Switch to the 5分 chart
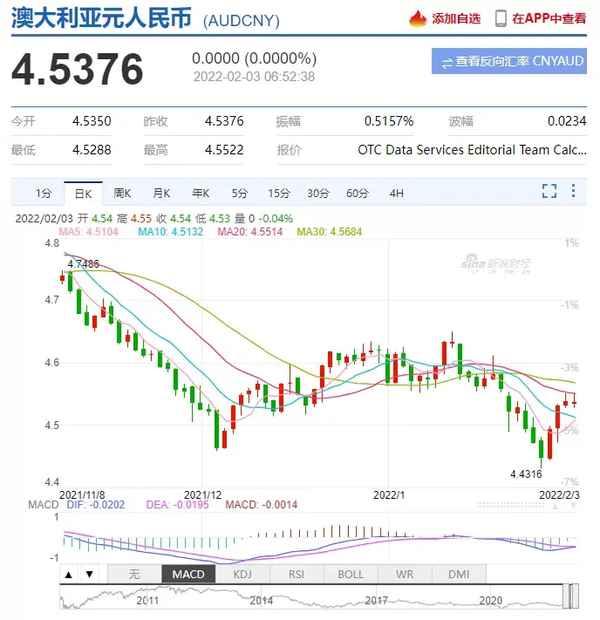This screenshot has height=620, width=600. click(239, 193)
